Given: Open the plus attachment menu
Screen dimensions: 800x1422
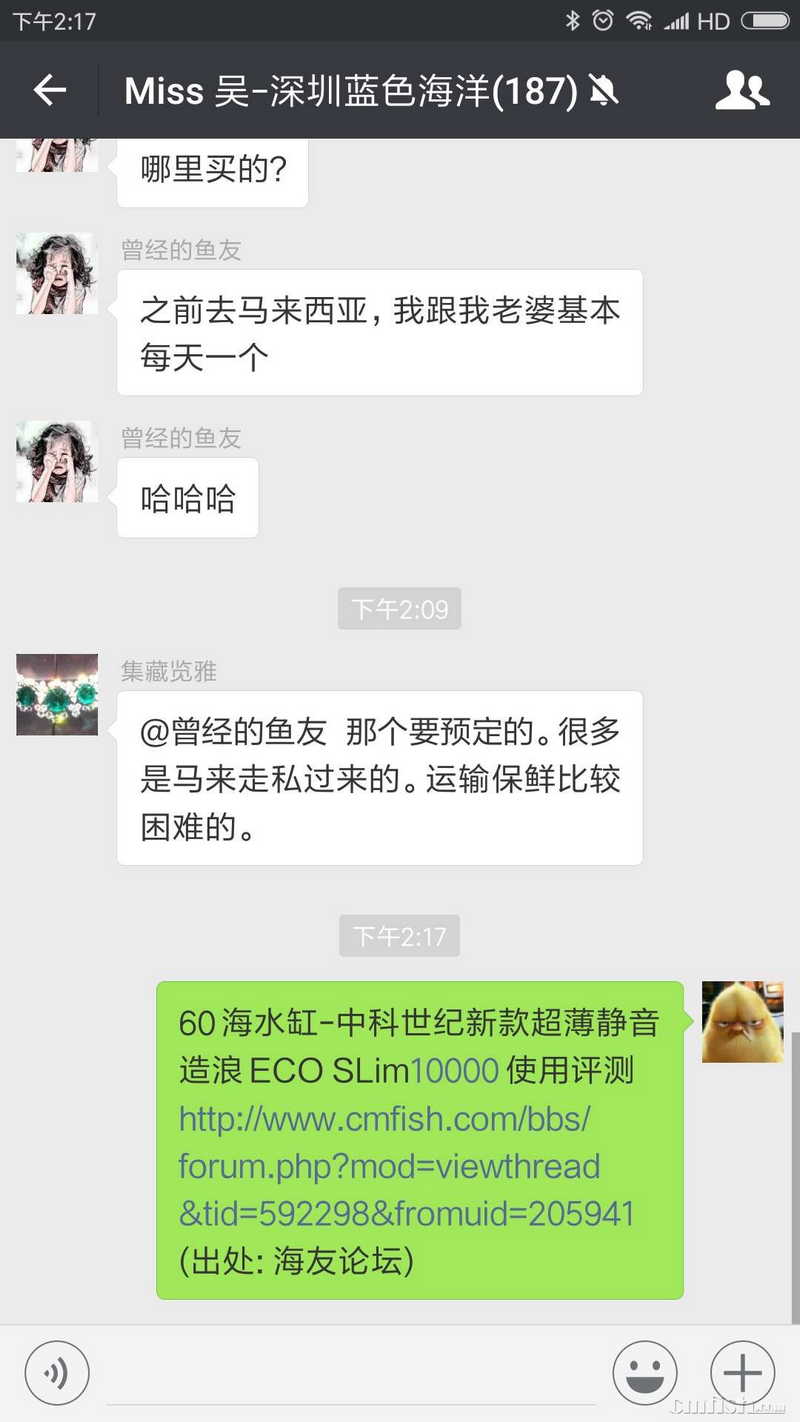Looking at the screenshot, I should point(742,1373).
